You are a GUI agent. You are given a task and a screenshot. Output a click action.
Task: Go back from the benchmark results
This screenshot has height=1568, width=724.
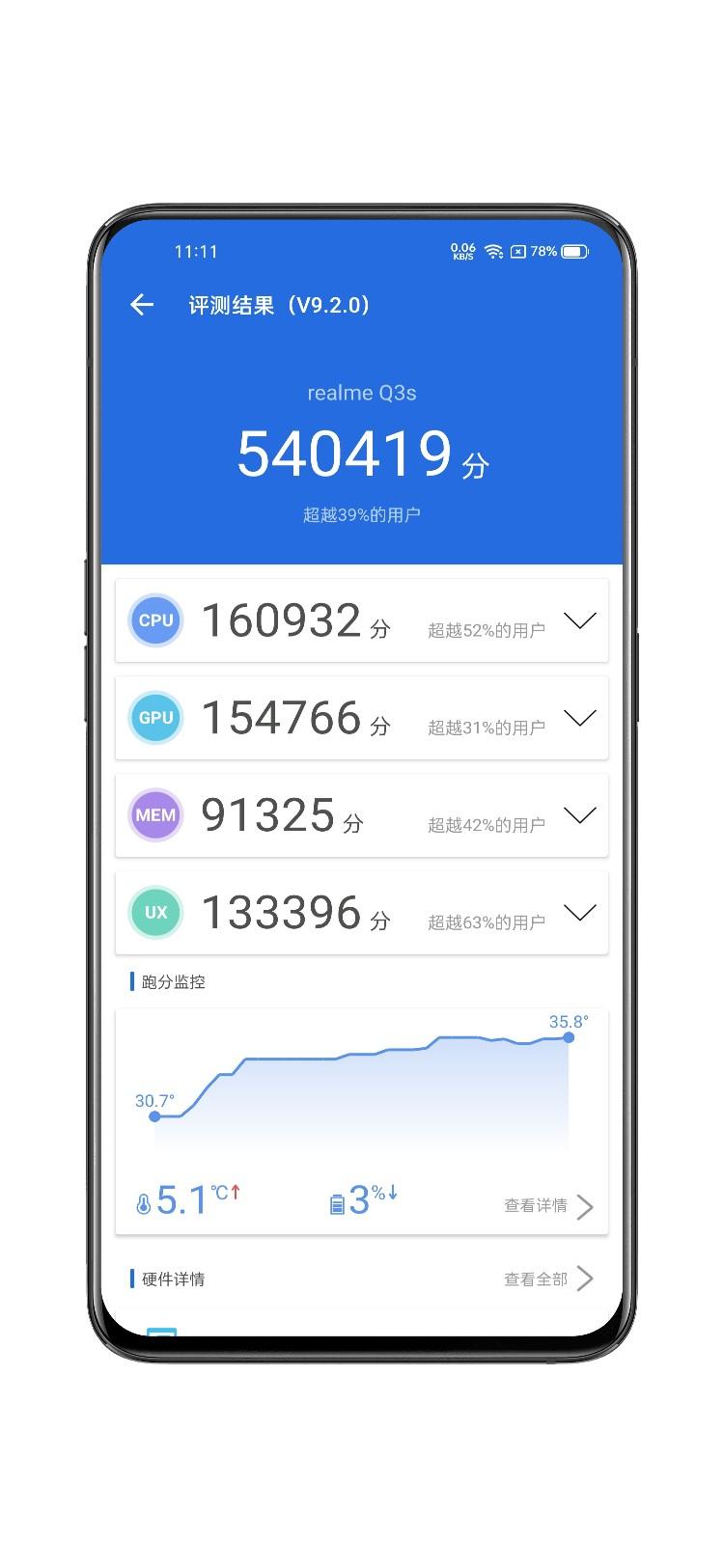[x=142, y=305]
